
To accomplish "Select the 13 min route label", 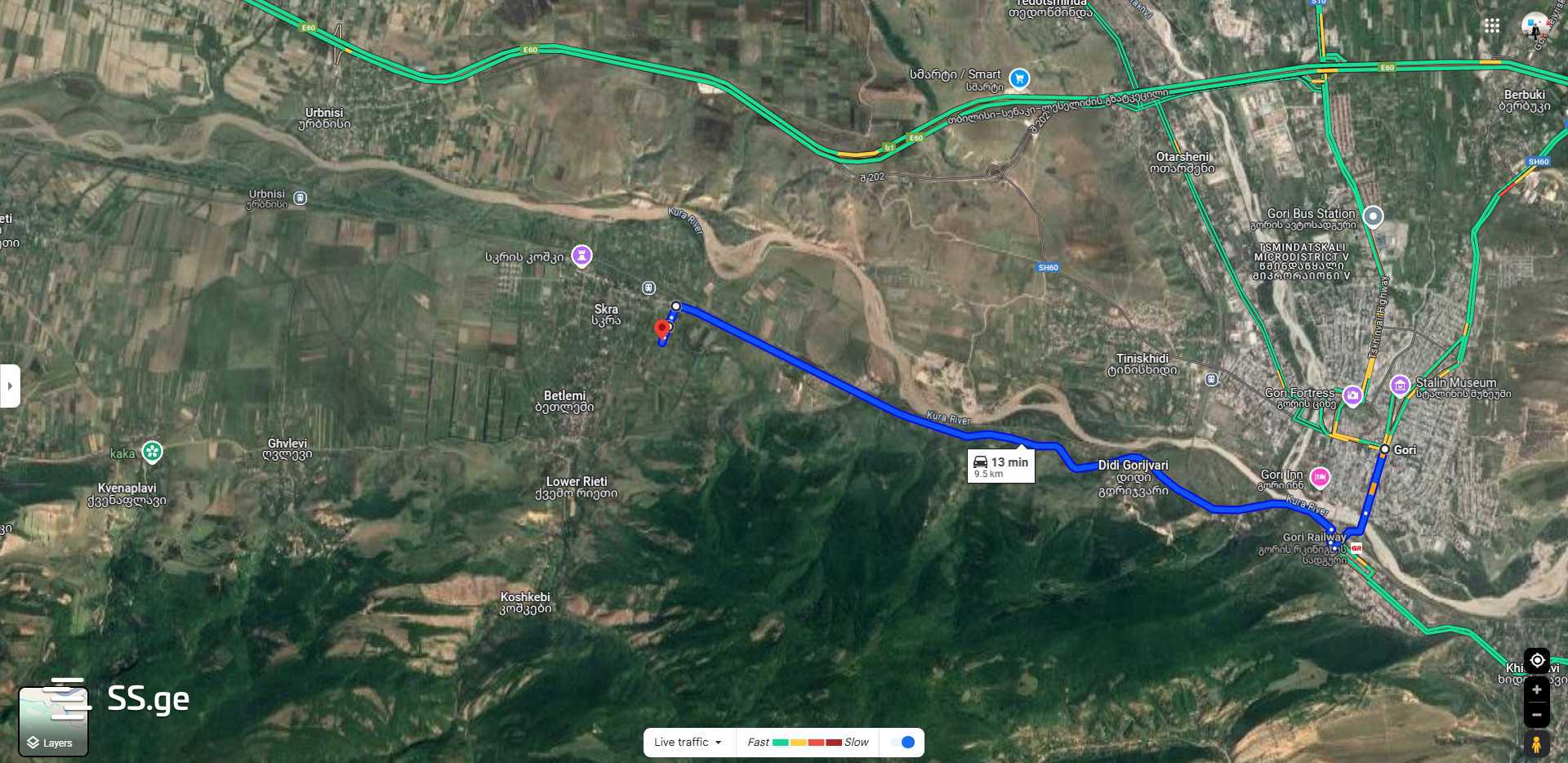I will coord(1000,466).
